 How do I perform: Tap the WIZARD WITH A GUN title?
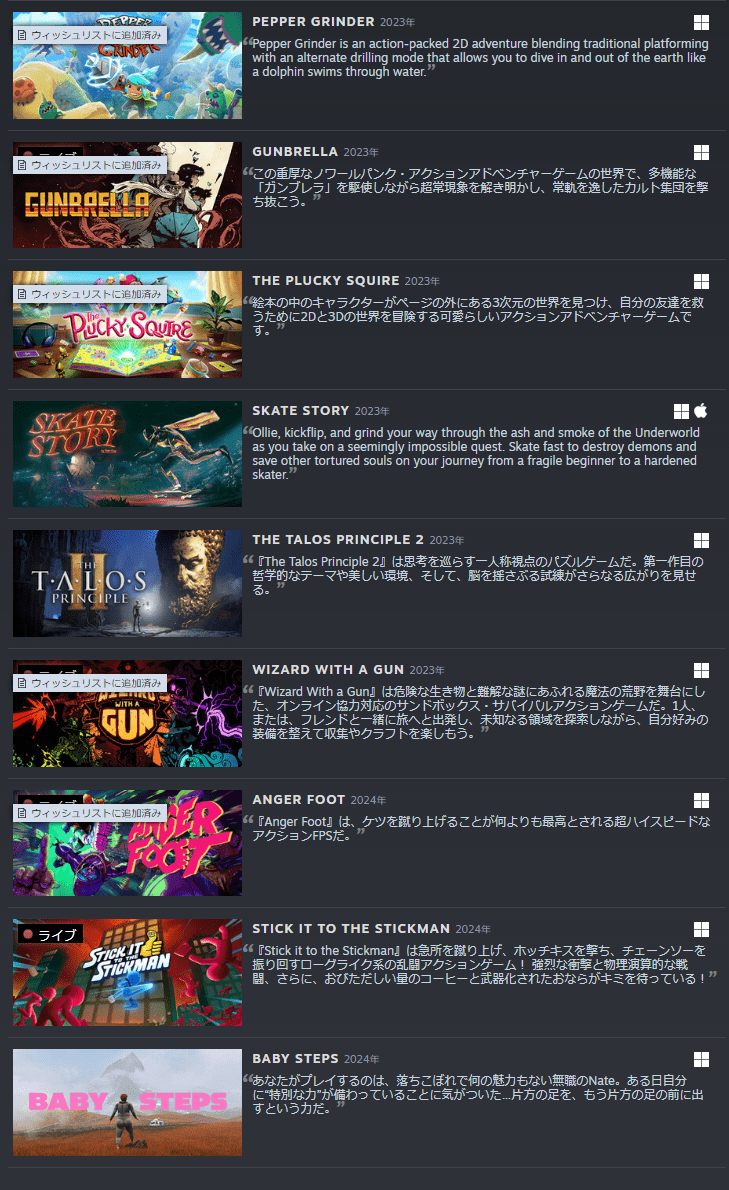tap(328, 669)
